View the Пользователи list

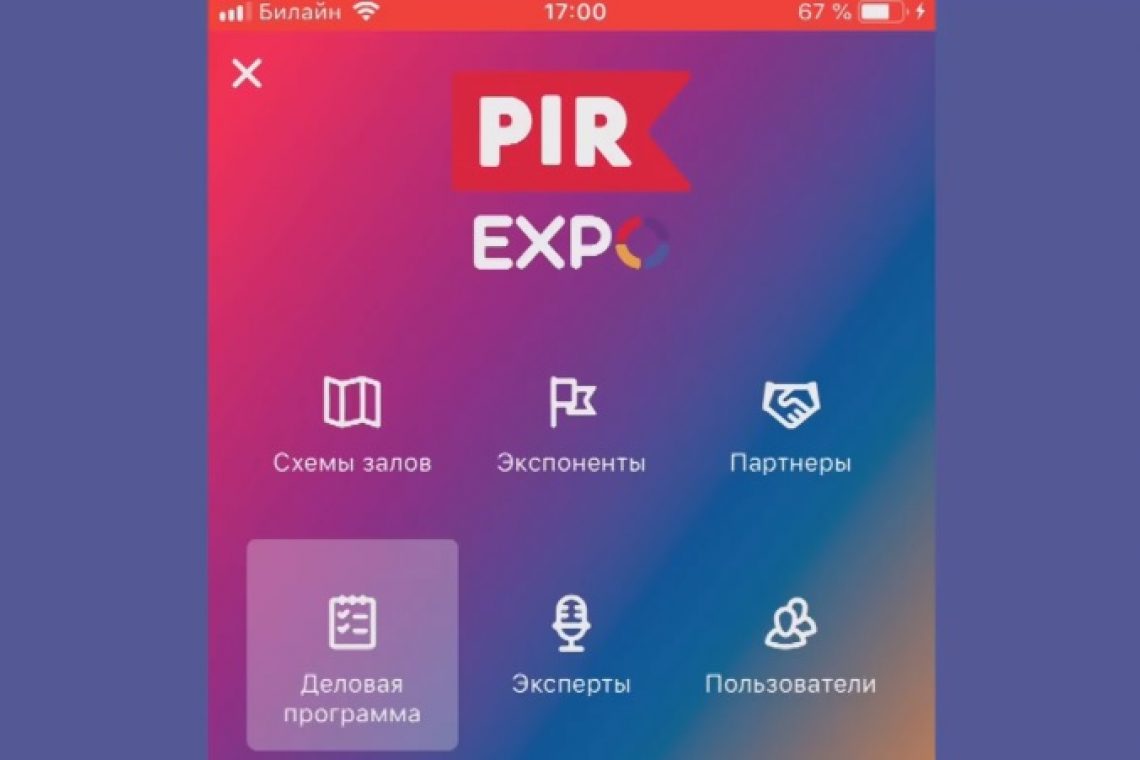tap(790, 645)
